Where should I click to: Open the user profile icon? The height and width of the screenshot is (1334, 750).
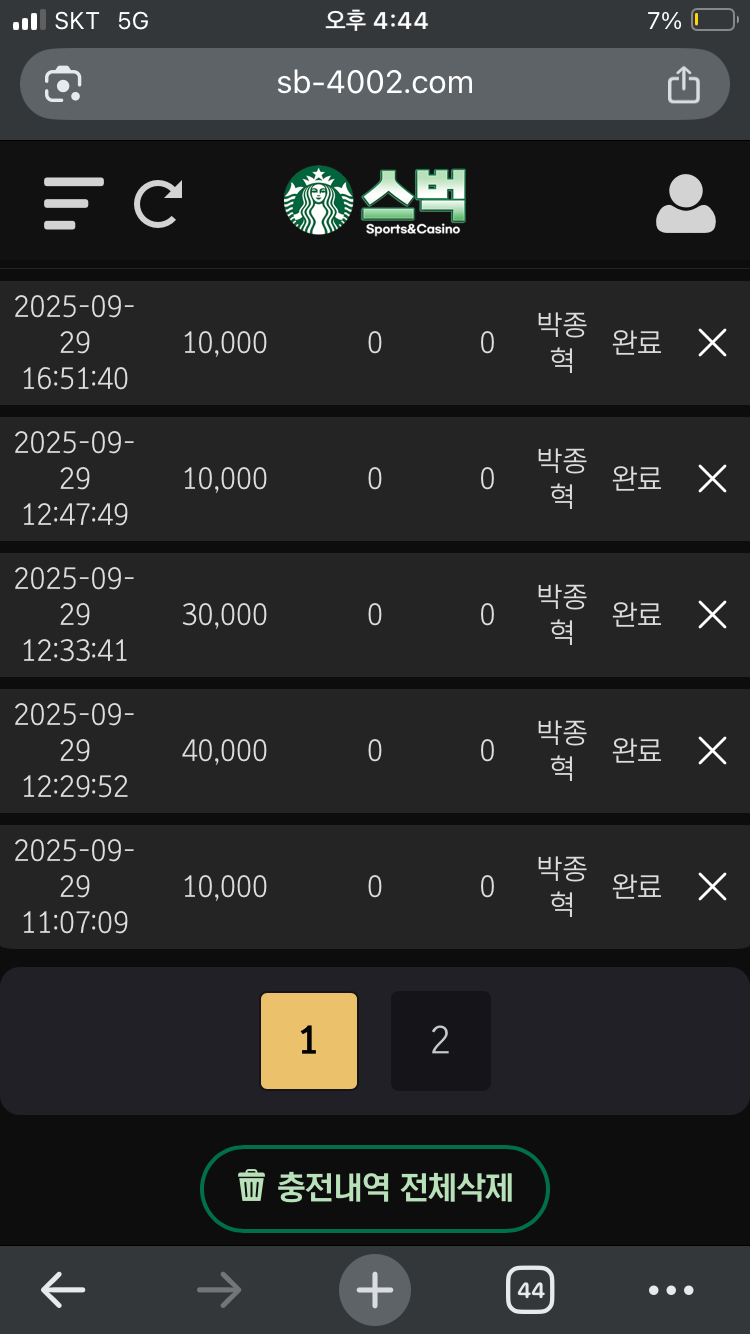pos(686,203)
